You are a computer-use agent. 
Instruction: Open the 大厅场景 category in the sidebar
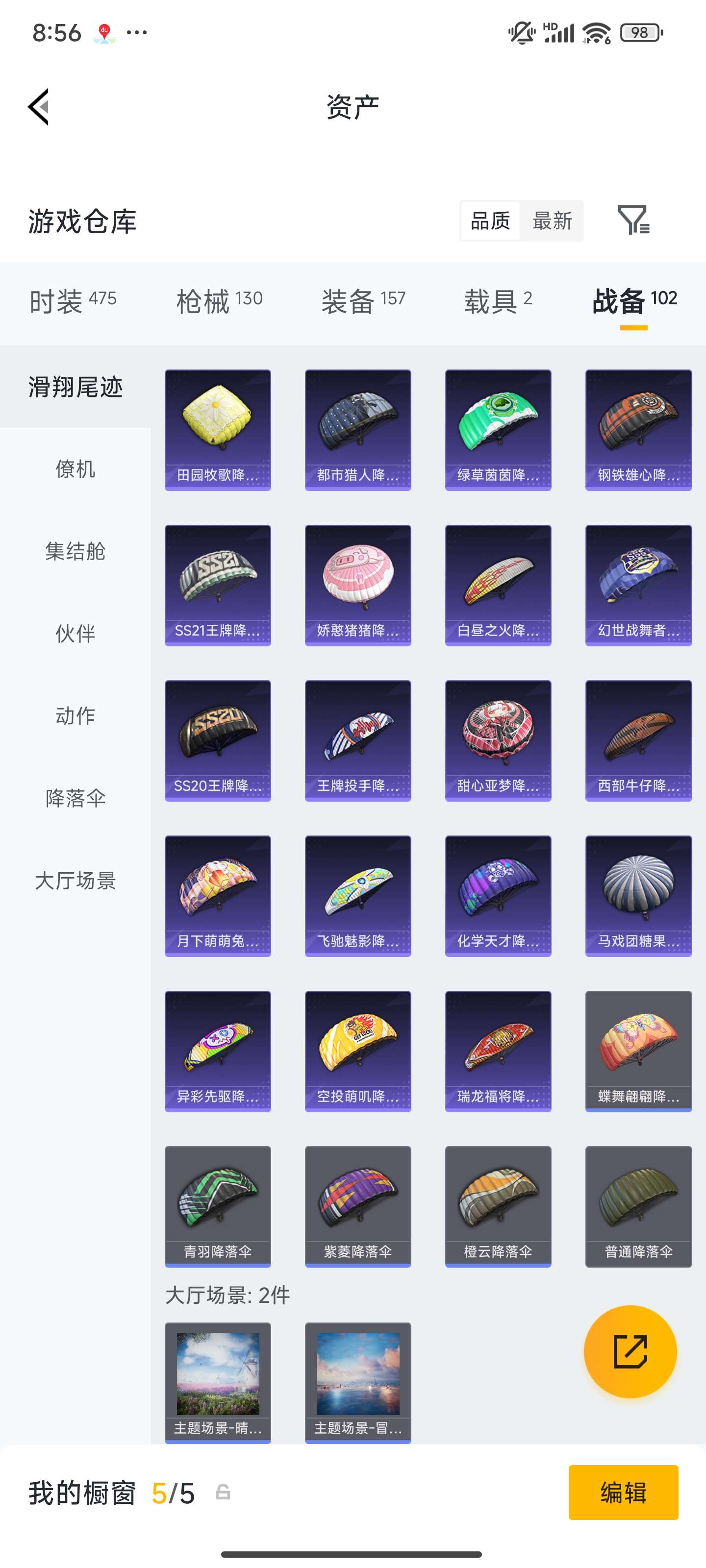(x=75, y=880)
